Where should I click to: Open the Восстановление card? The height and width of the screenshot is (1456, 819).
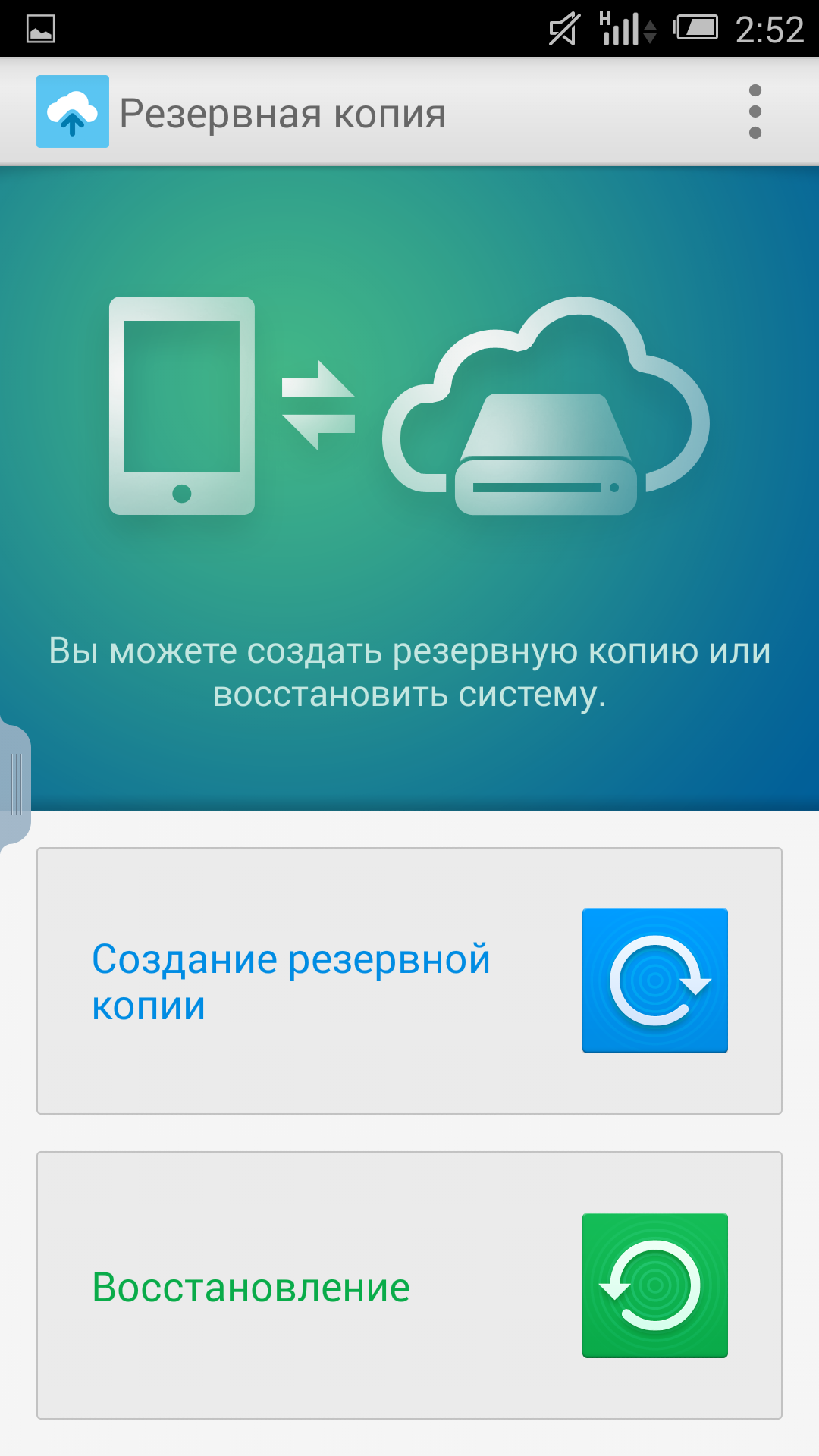coord(409,1285)
